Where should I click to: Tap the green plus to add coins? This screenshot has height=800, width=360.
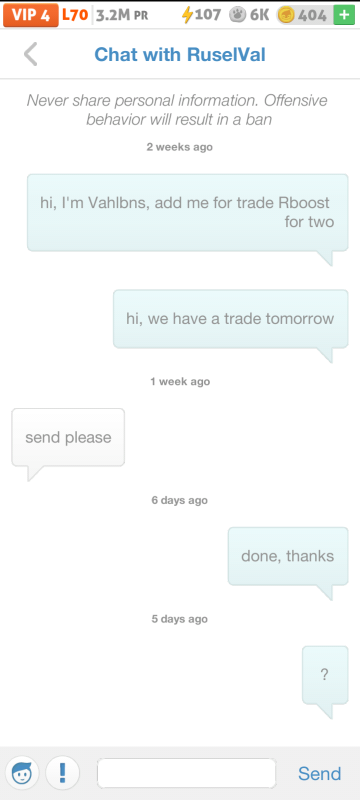pyautogui.click(x=344, y=15)
